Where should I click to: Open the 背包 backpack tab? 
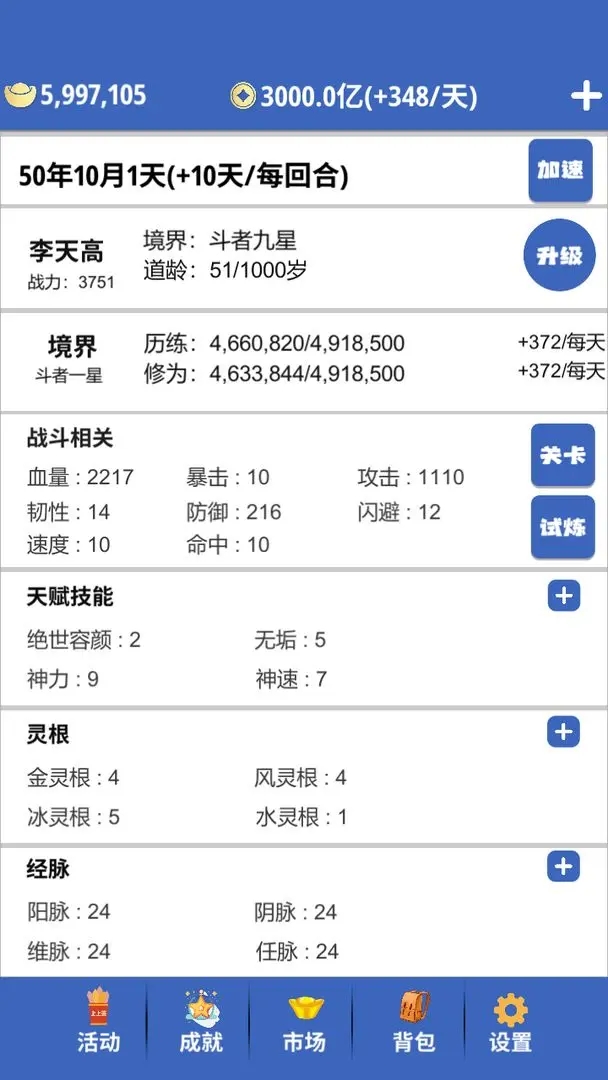[413, 1022]
